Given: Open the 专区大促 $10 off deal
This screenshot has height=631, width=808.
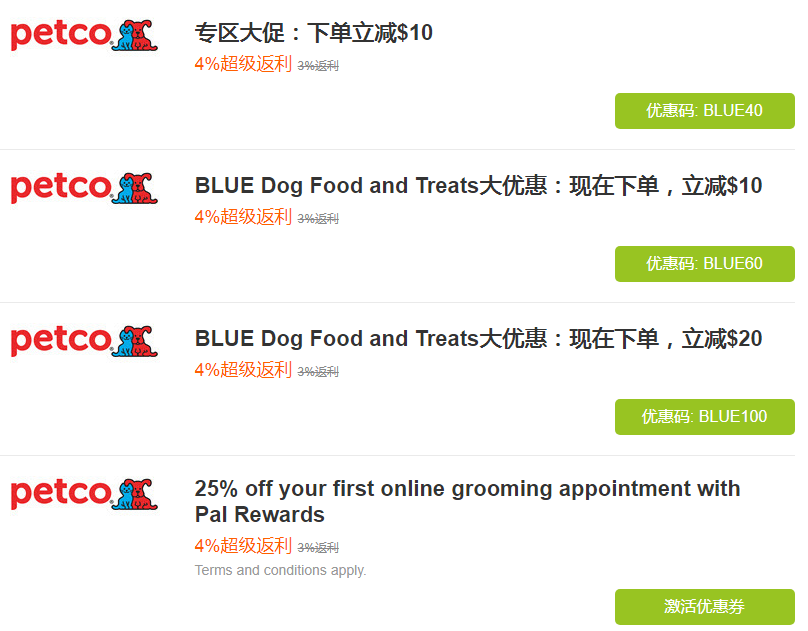Looking at the screenshot, I should pos(313,33).
